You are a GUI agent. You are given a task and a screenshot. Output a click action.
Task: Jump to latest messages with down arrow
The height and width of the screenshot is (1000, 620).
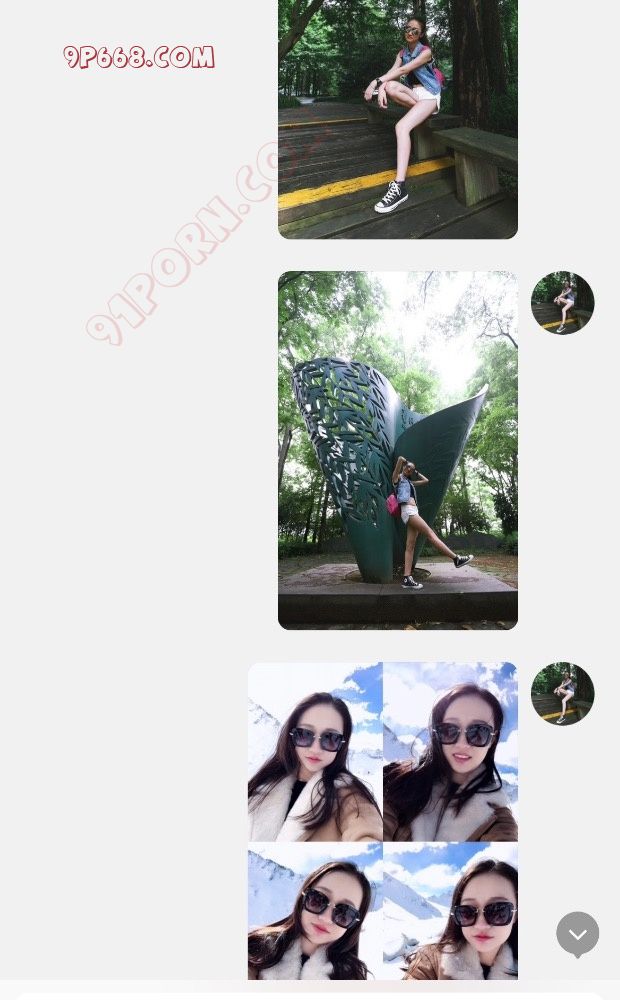point(578,934)
